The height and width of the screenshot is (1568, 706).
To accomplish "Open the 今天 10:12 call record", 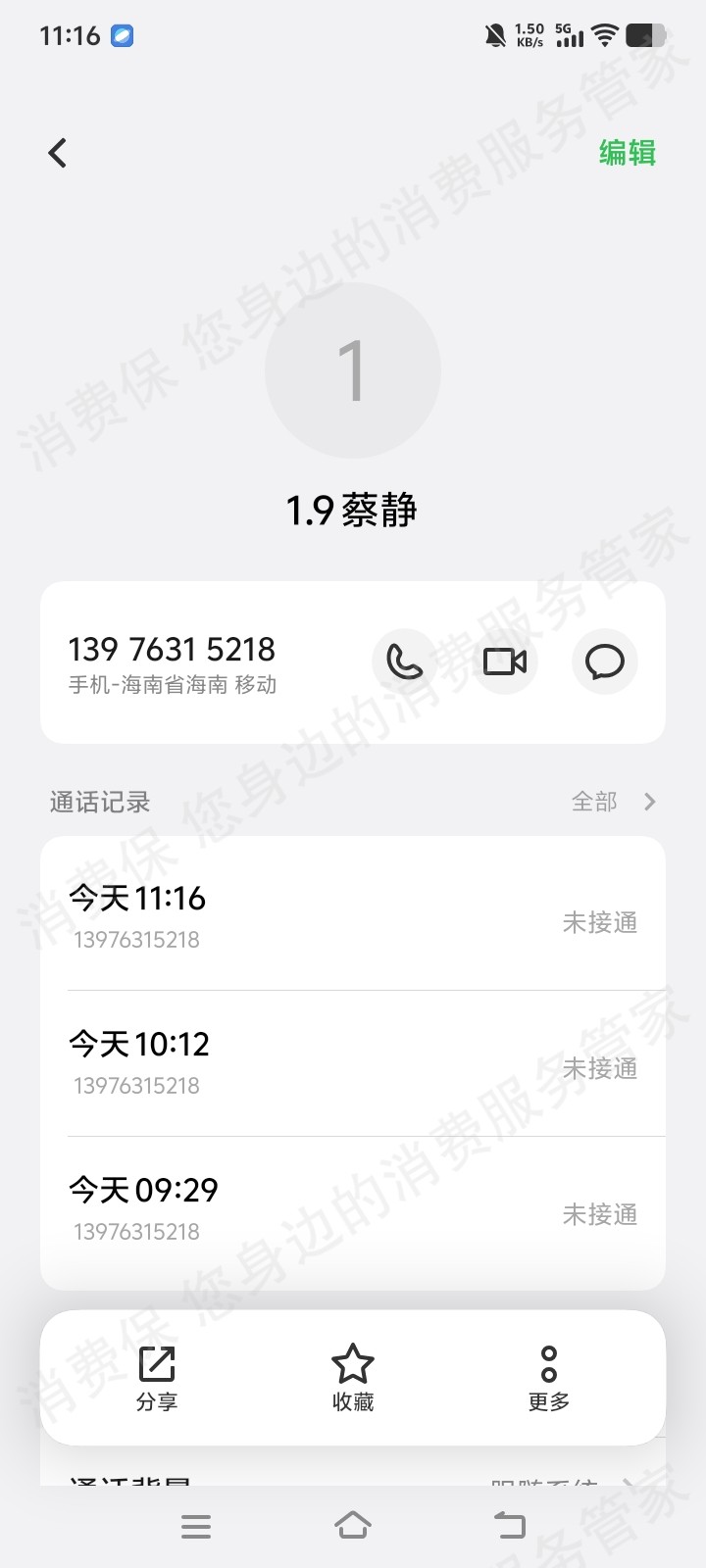I will click(x=353, y=1063).
